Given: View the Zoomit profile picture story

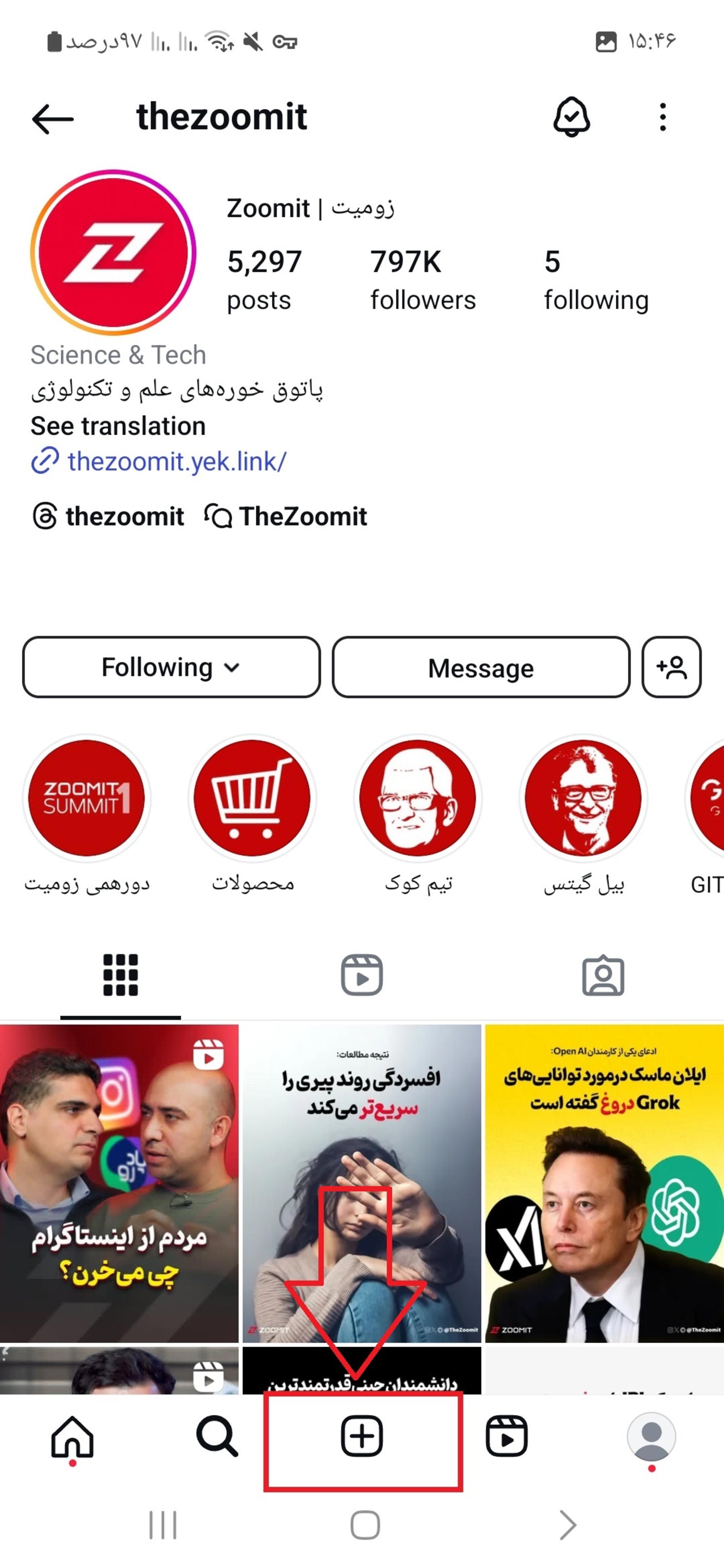Looking at the screenshot, I should pos(113,253).
